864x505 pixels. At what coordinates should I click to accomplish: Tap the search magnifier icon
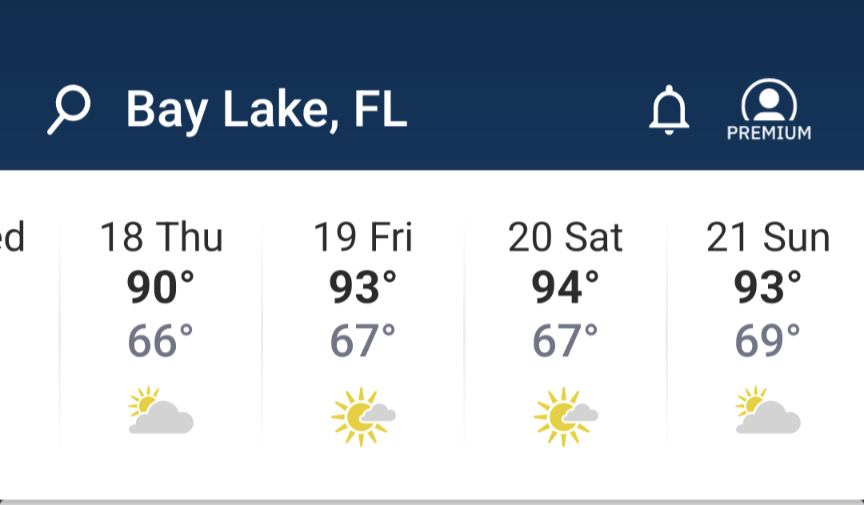point(69,109)
